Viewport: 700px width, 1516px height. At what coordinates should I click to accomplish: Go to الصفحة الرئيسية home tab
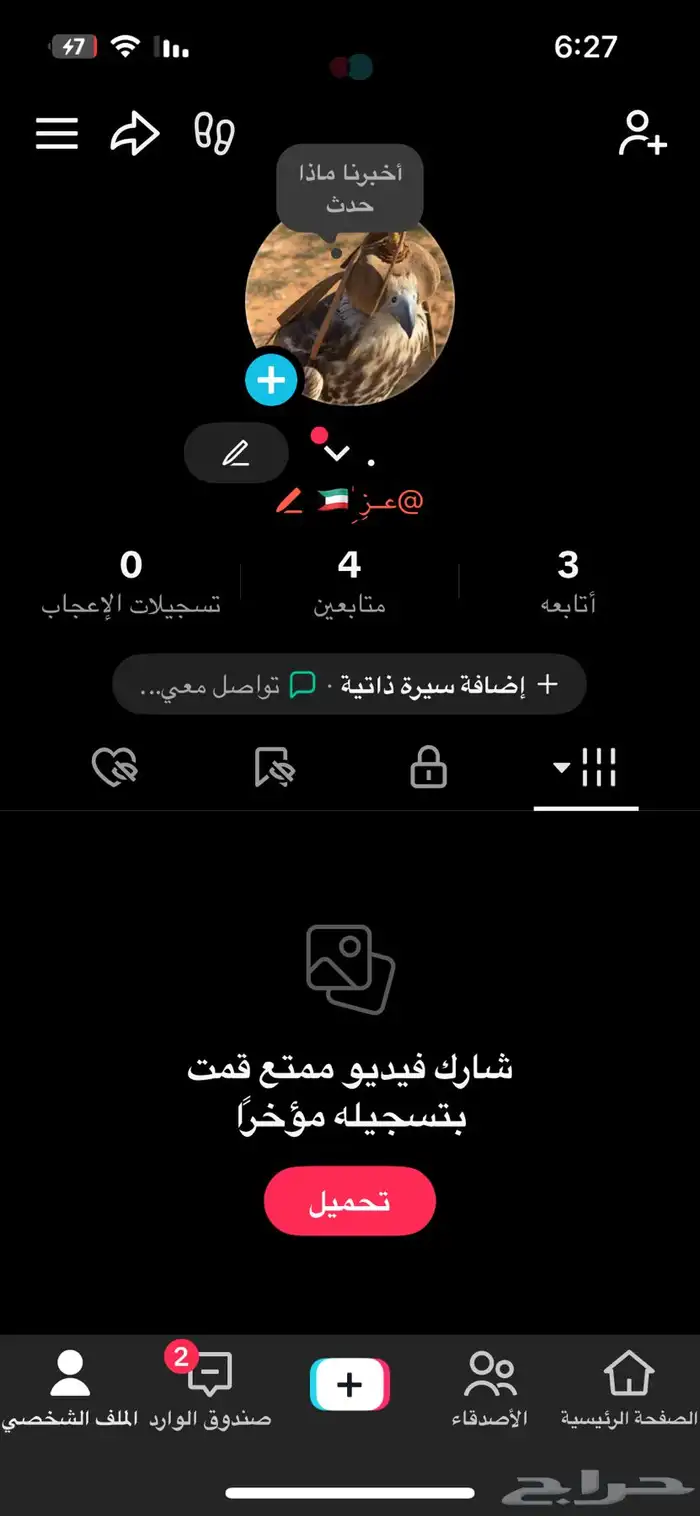(630, 1388)
